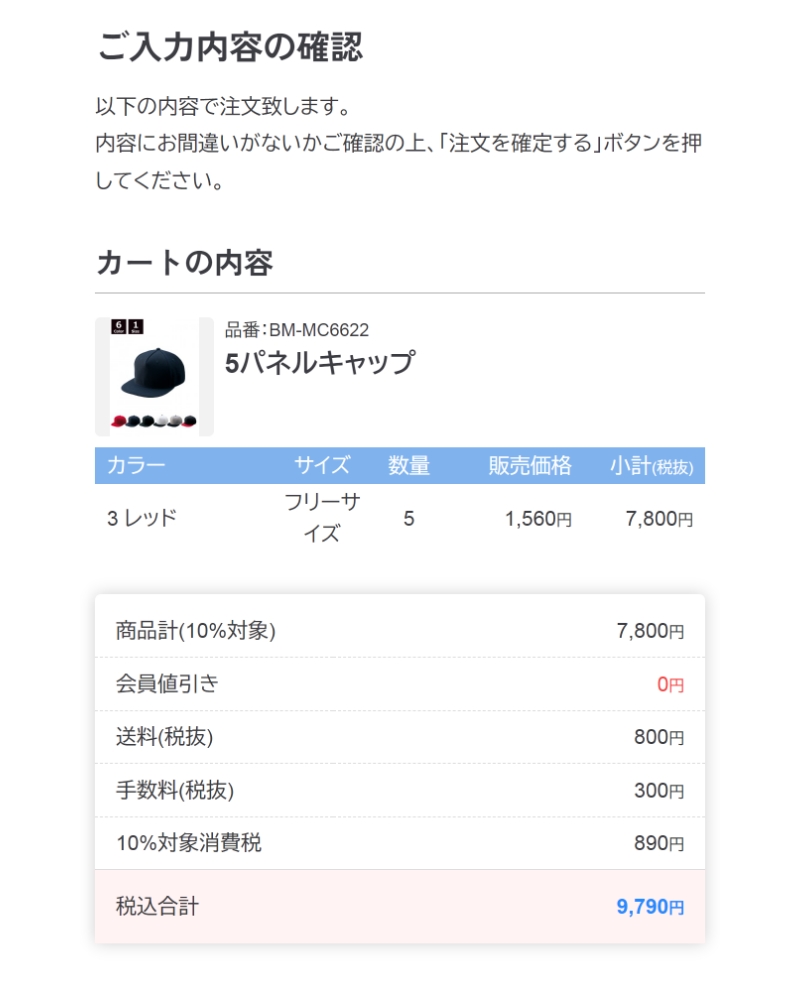Open the 5パネルキャップ product image
This screenshot has height=1000, width=800.
tap(154, 377)
